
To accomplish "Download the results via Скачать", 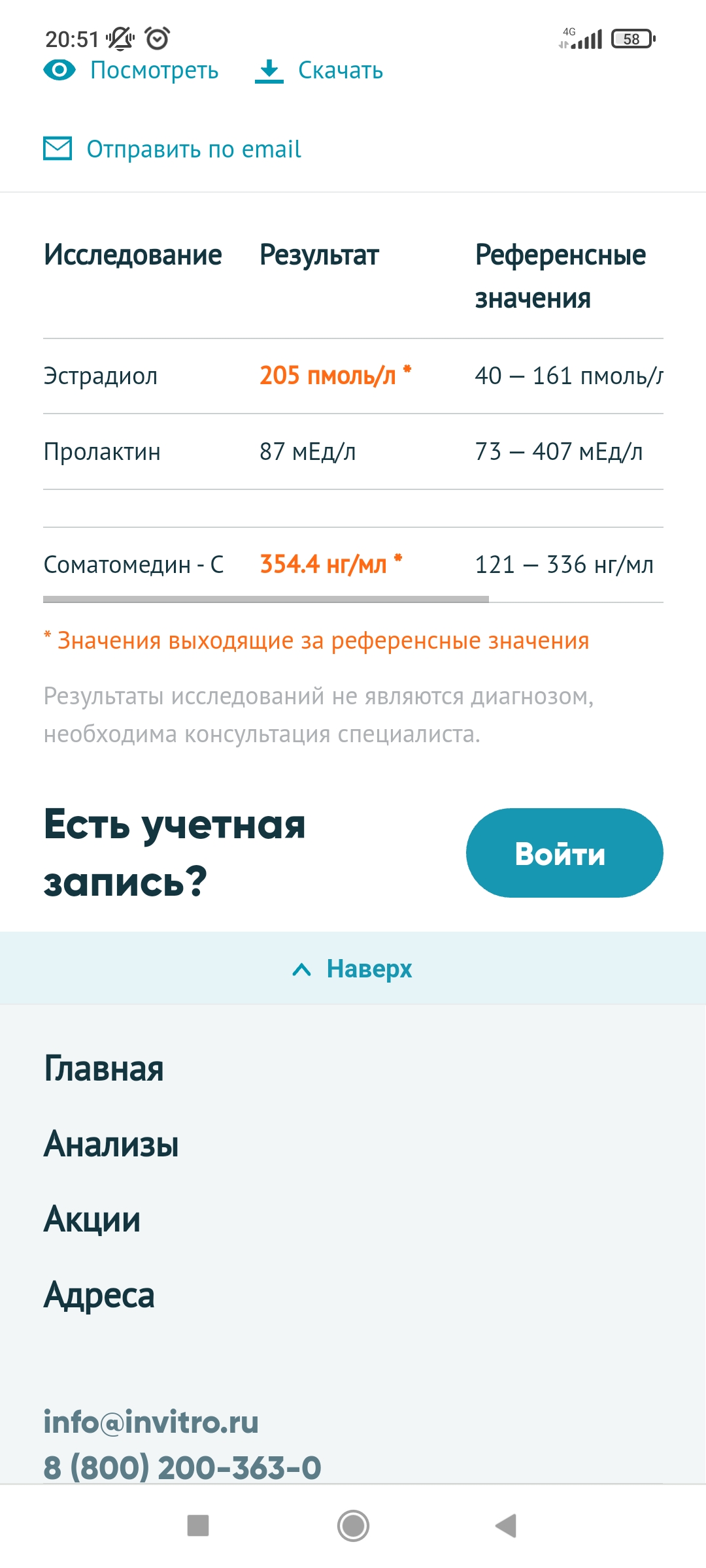I will click(319, 71).
